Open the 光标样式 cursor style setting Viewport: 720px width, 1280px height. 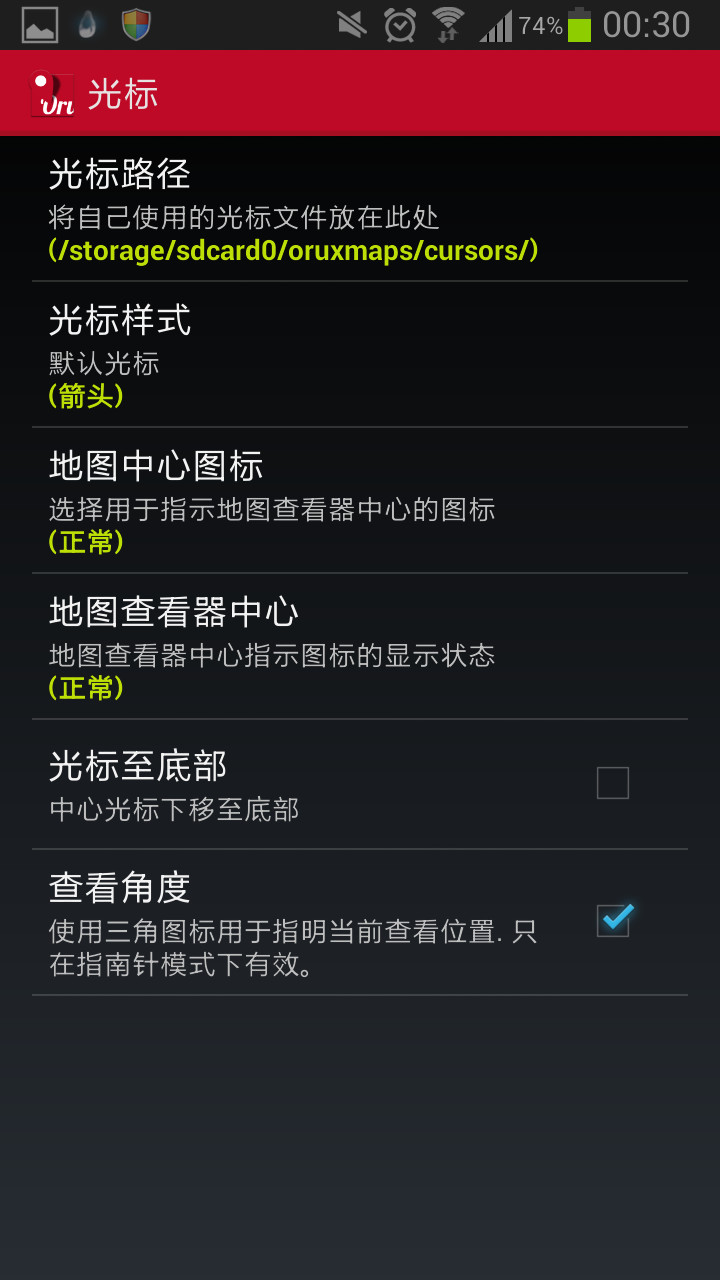point(360,355)
